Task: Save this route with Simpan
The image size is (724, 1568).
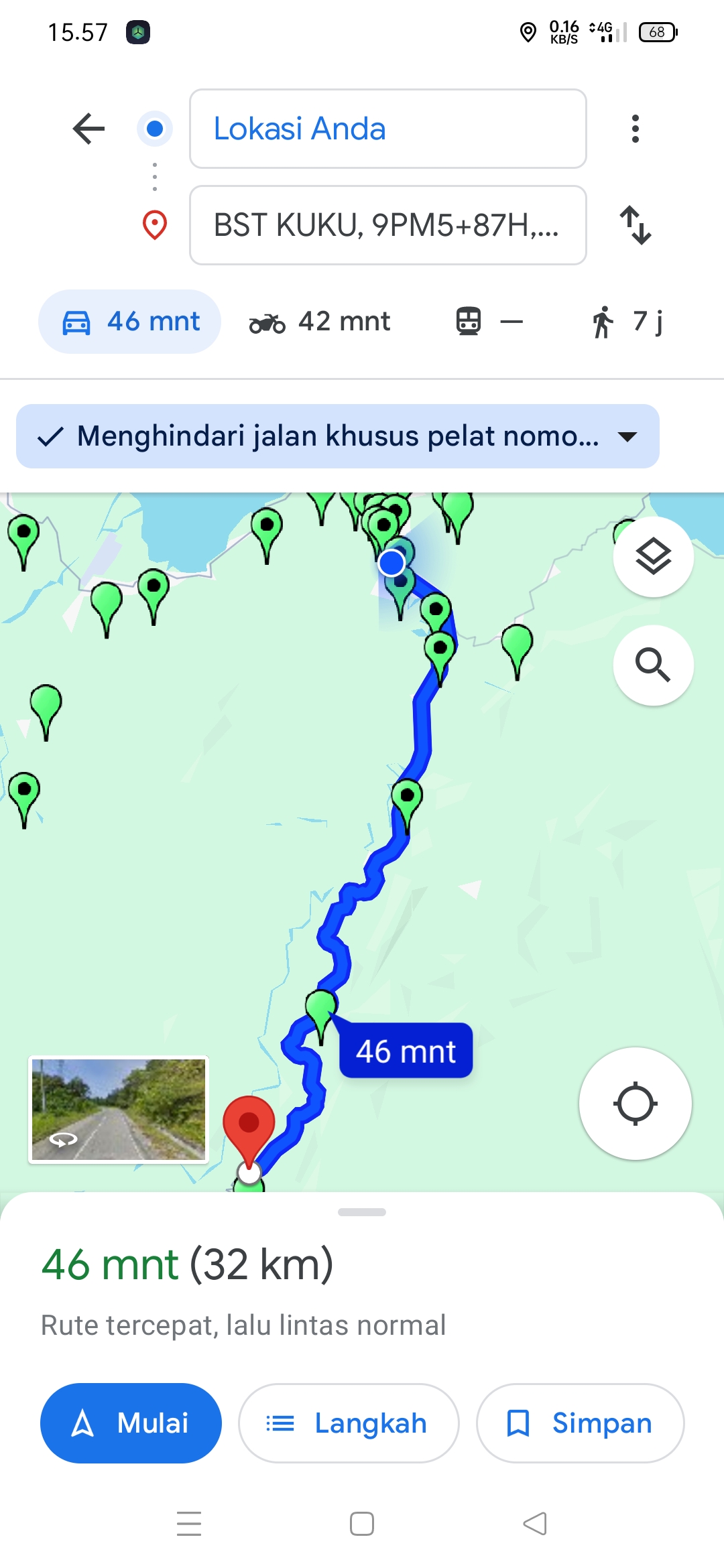Action: tap(580, 1423)
